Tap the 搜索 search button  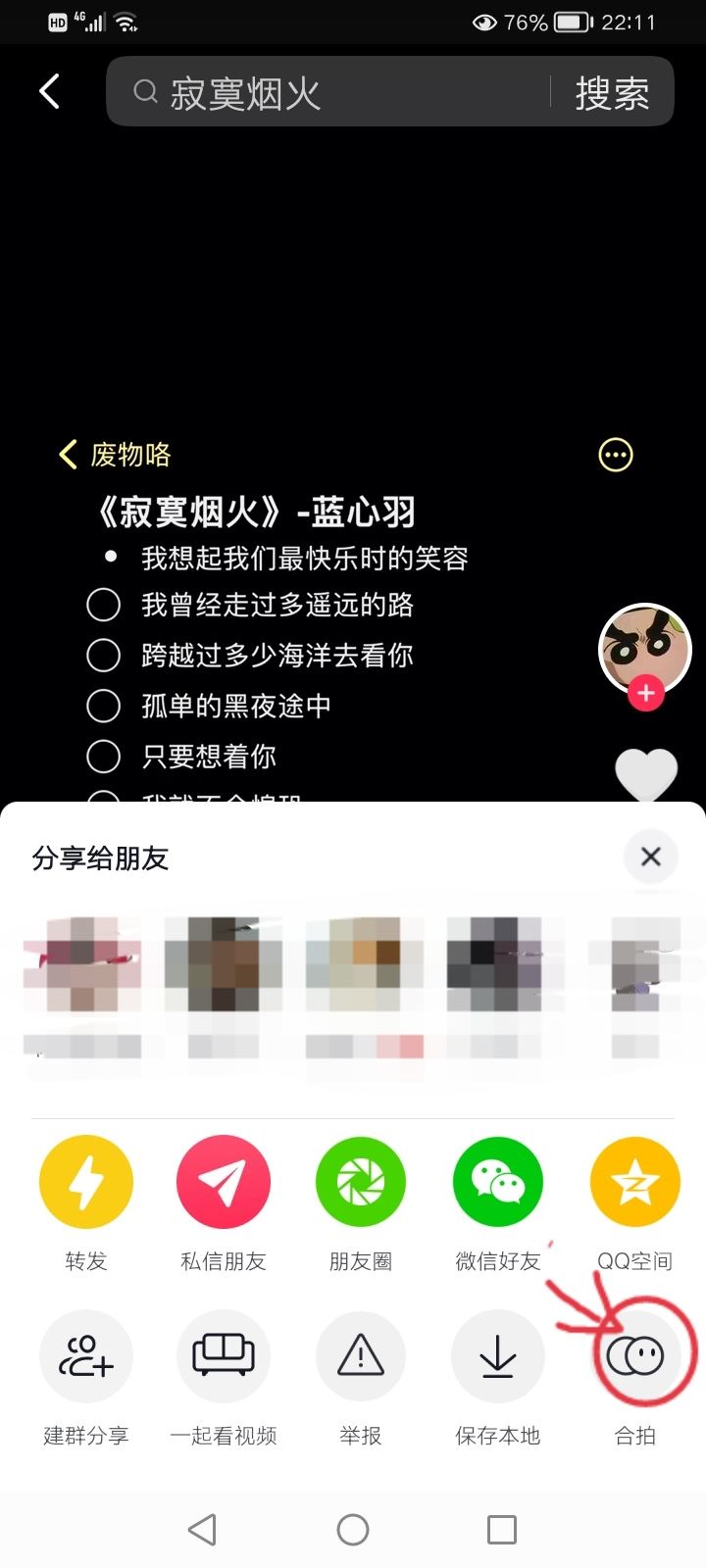click(611, 90)
